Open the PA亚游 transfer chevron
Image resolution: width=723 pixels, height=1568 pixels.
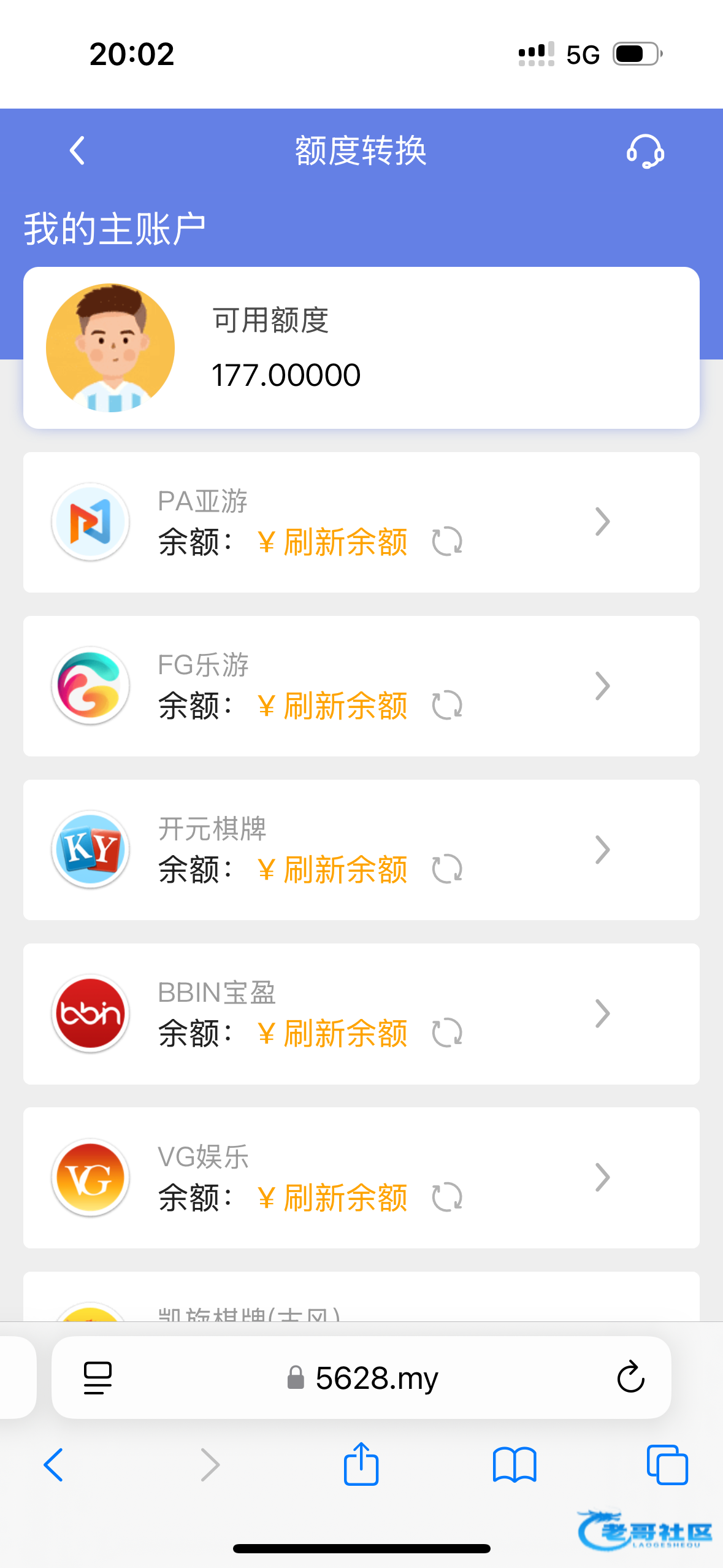pyautogui.click(x=602, y=522)
